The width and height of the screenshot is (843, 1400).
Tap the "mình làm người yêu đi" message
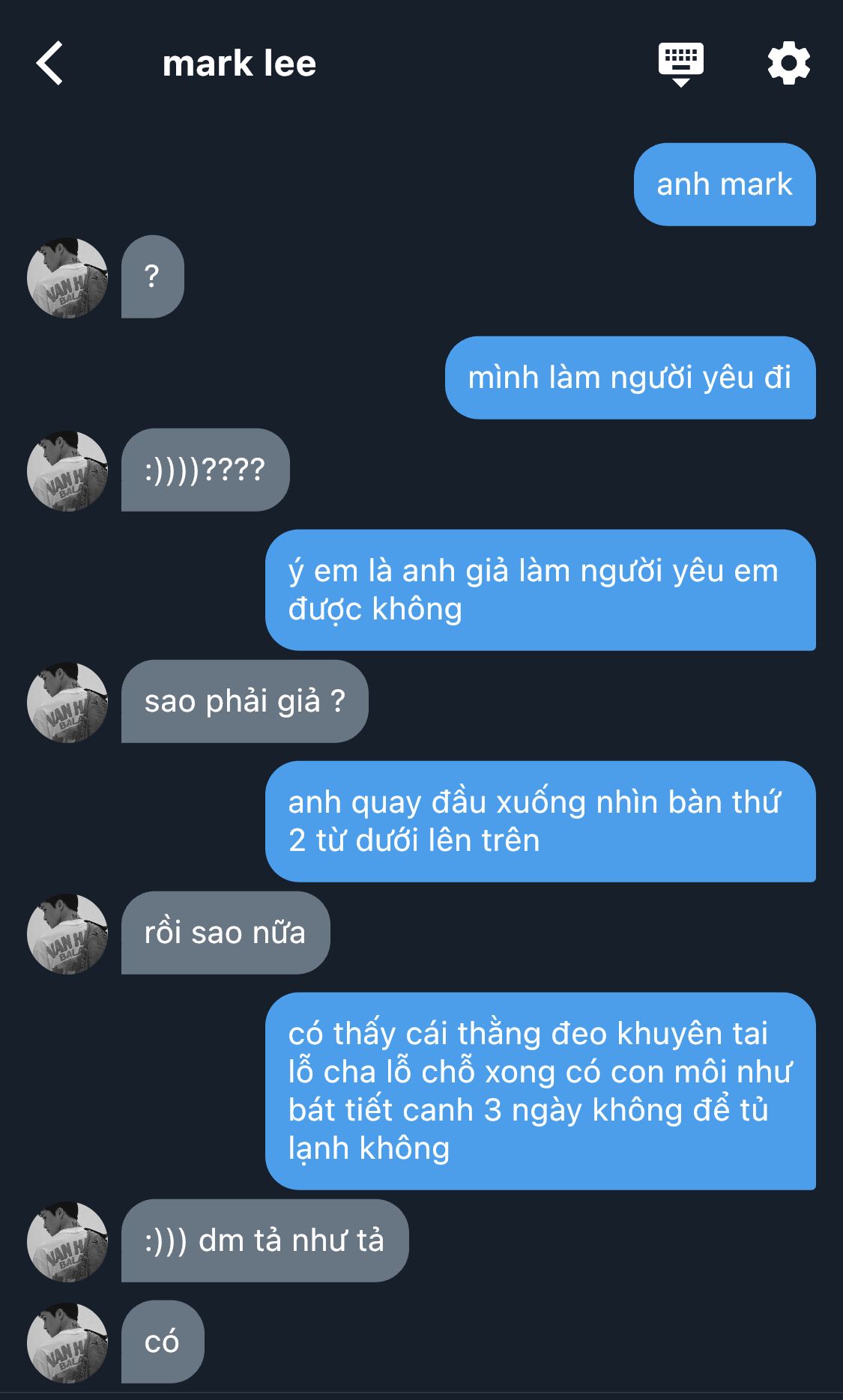630,378
